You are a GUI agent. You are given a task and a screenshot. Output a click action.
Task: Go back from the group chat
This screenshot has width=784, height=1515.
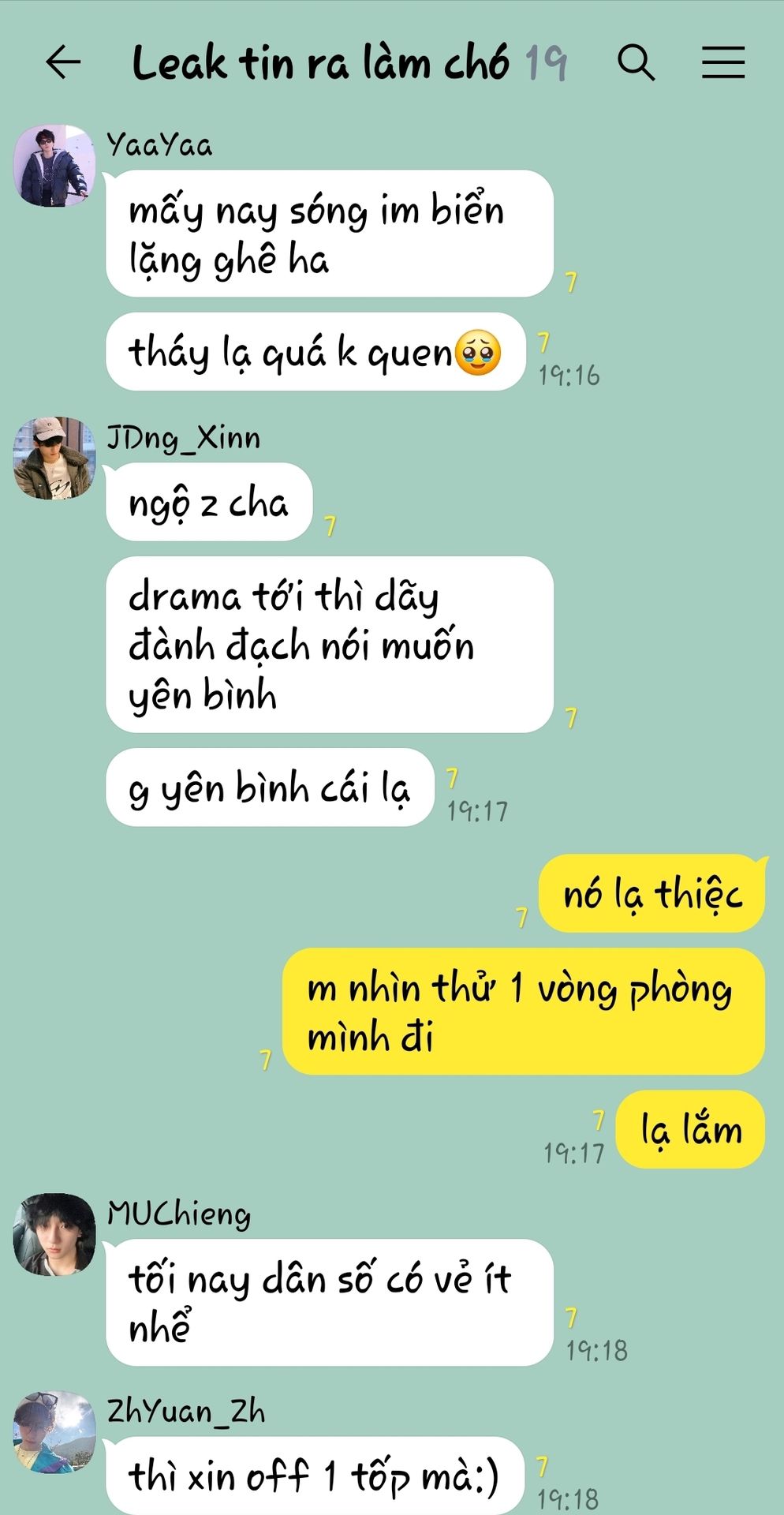pos(63,62)
